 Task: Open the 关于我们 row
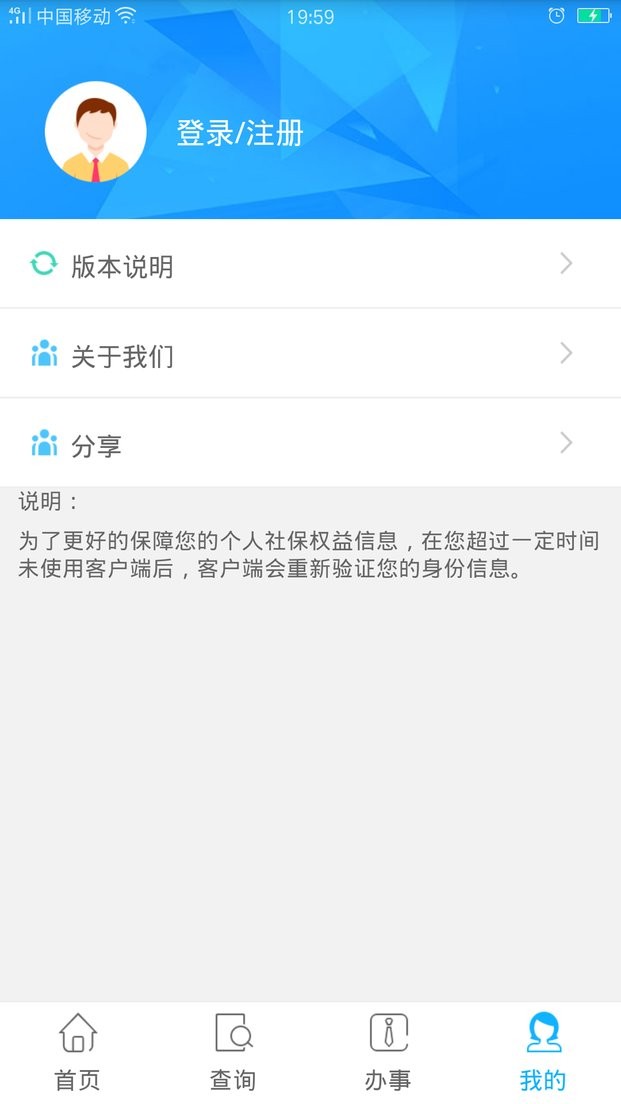(x=310, y=354)
